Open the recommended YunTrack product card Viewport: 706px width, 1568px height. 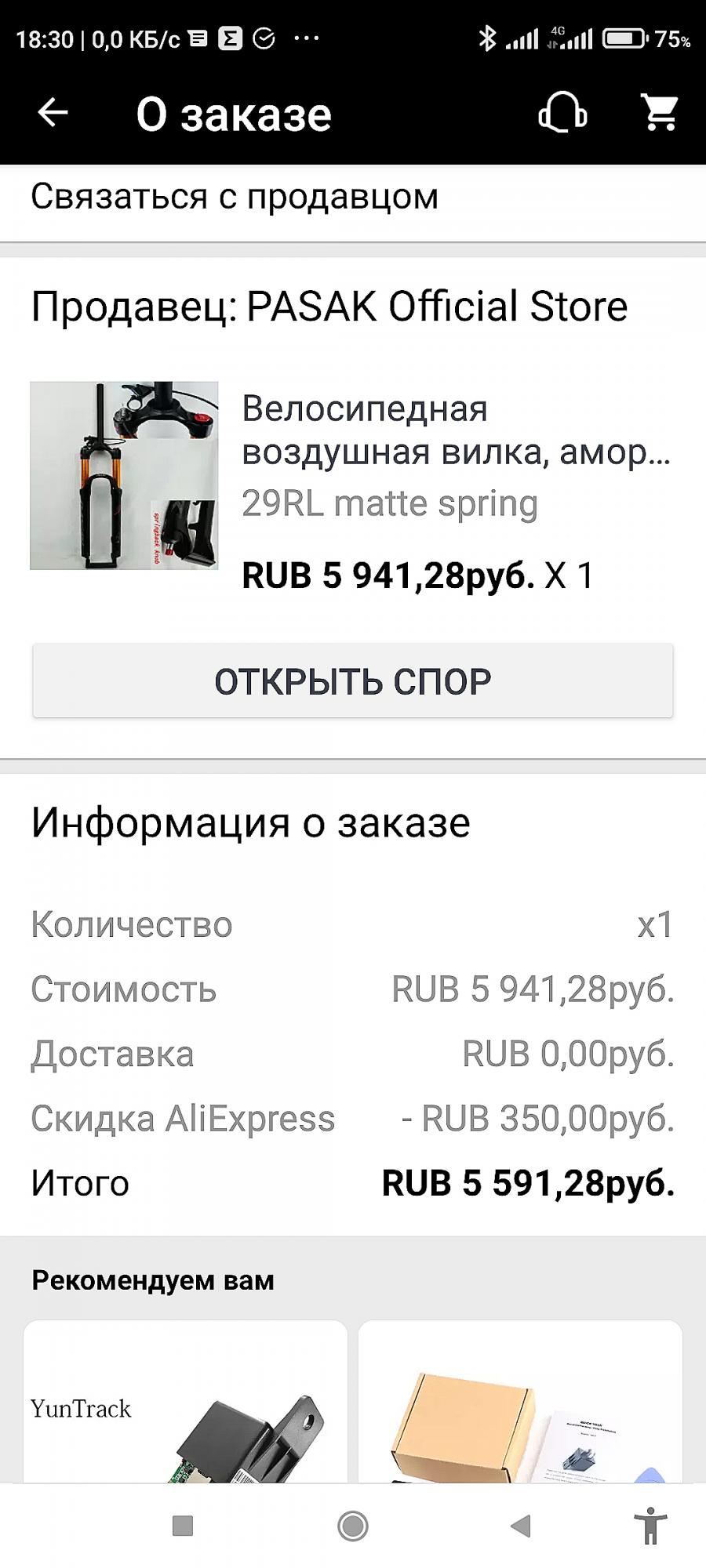coord(185,1403)
